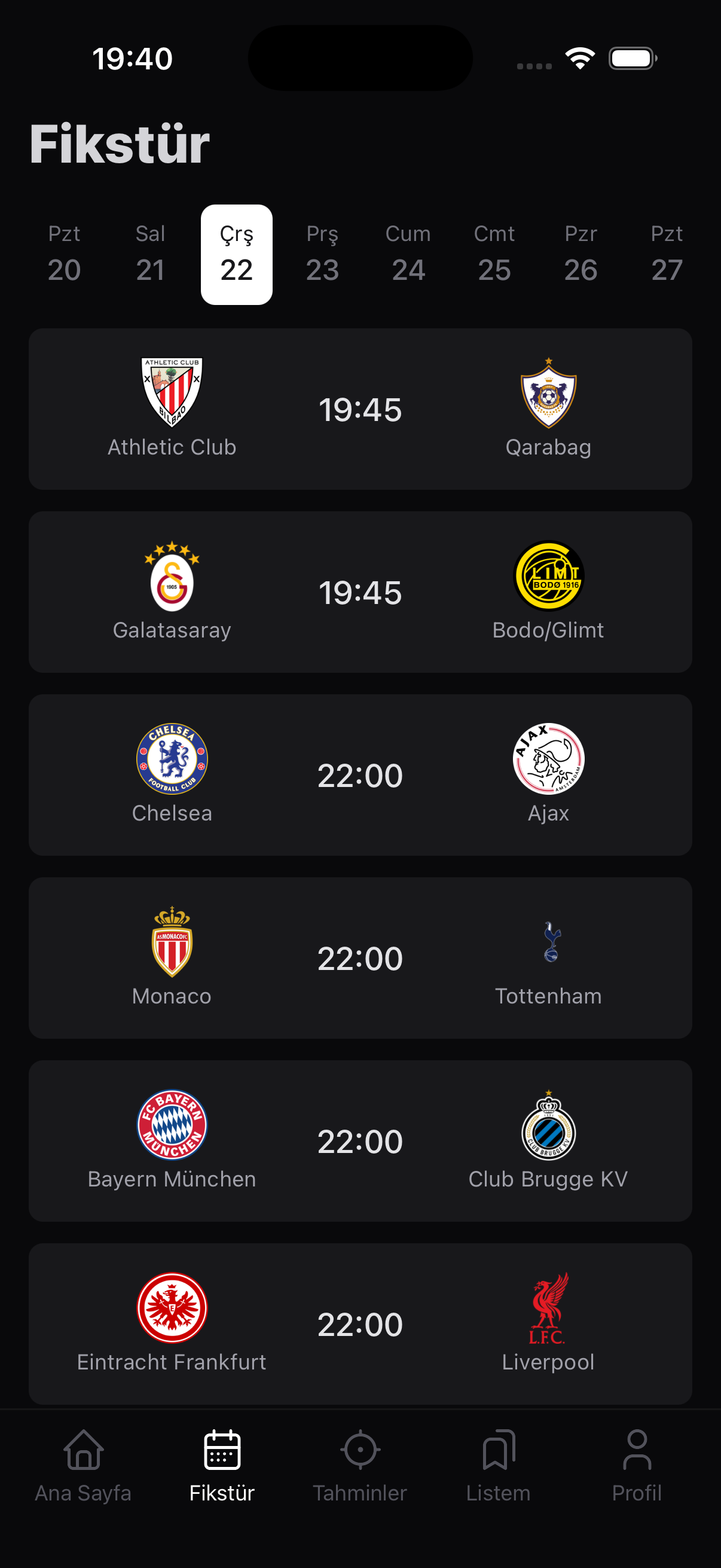Select the Fikstür calendar icon
This screenshot has width=721, height=1568.
tap(221, 1451)
